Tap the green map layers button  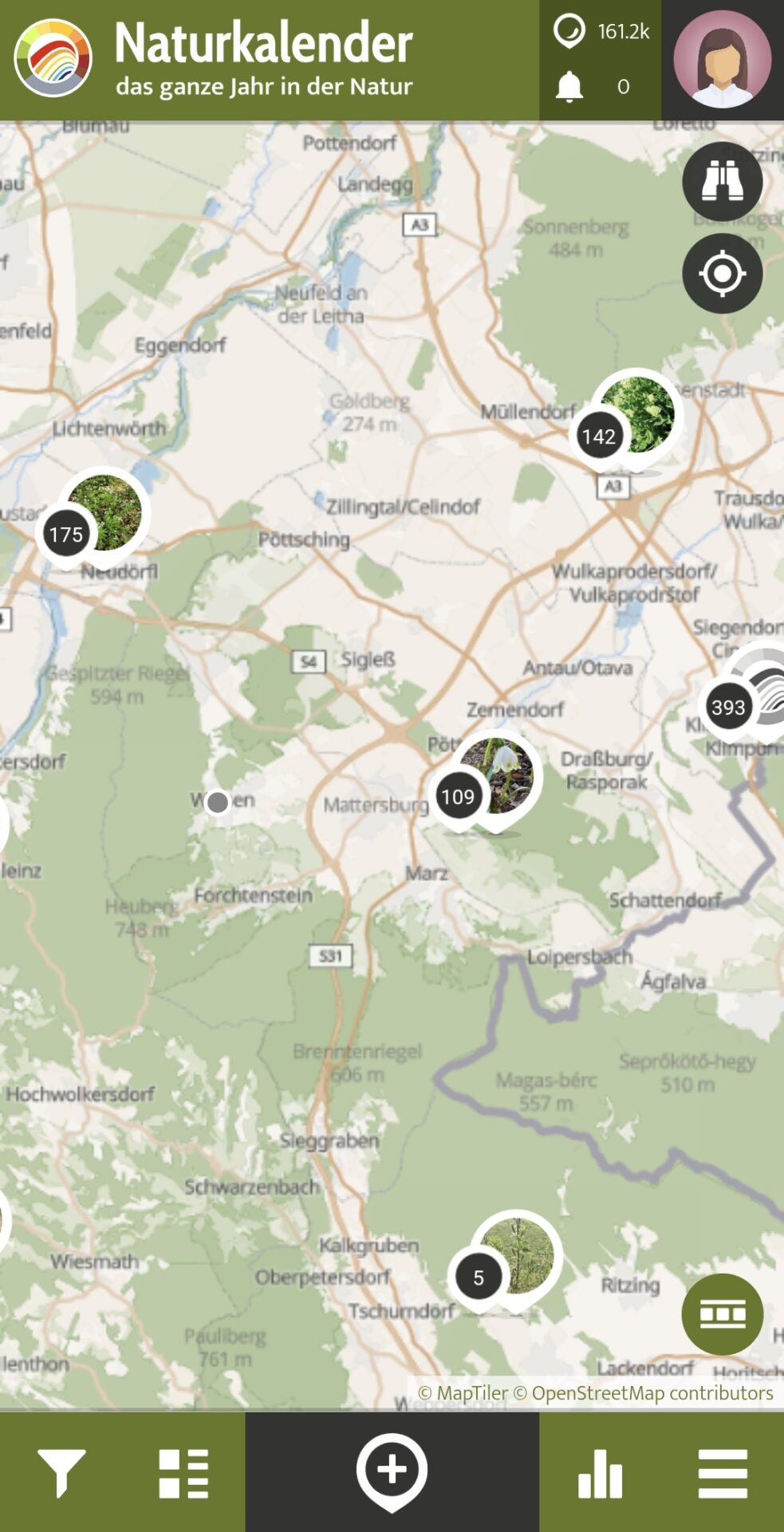722,1313
